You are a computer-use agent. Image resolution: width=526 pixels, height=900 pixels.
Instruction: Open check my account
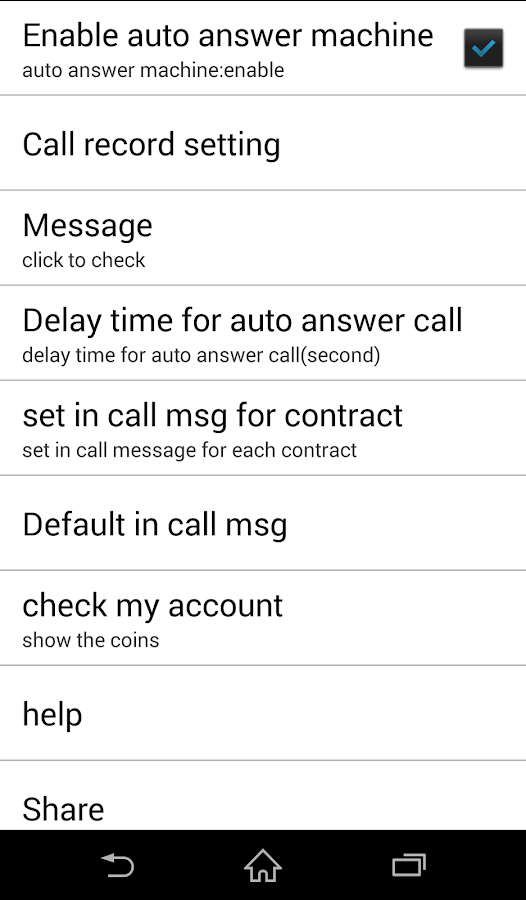click(263, 618)
